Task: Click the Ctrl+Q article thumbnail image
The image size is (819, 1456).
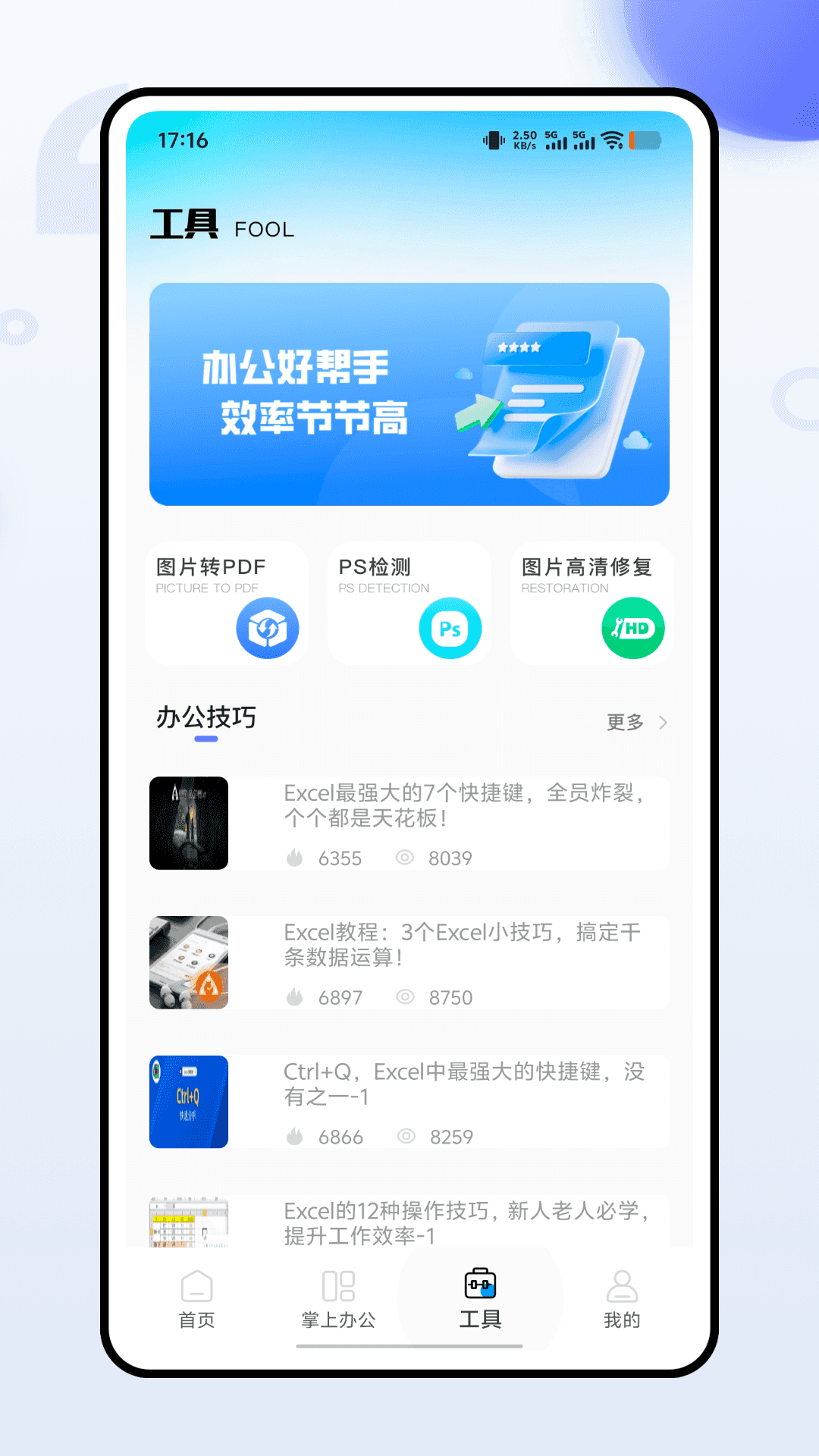Action: [x=188, y=1103]
